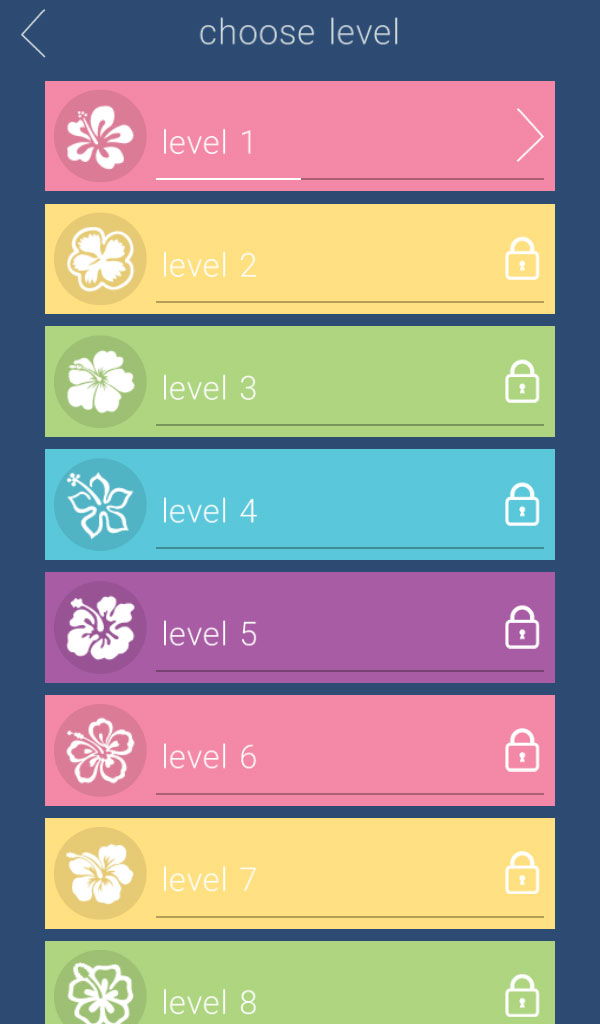
Task: Choose the locked level 4 row
Action: (300, 504)
